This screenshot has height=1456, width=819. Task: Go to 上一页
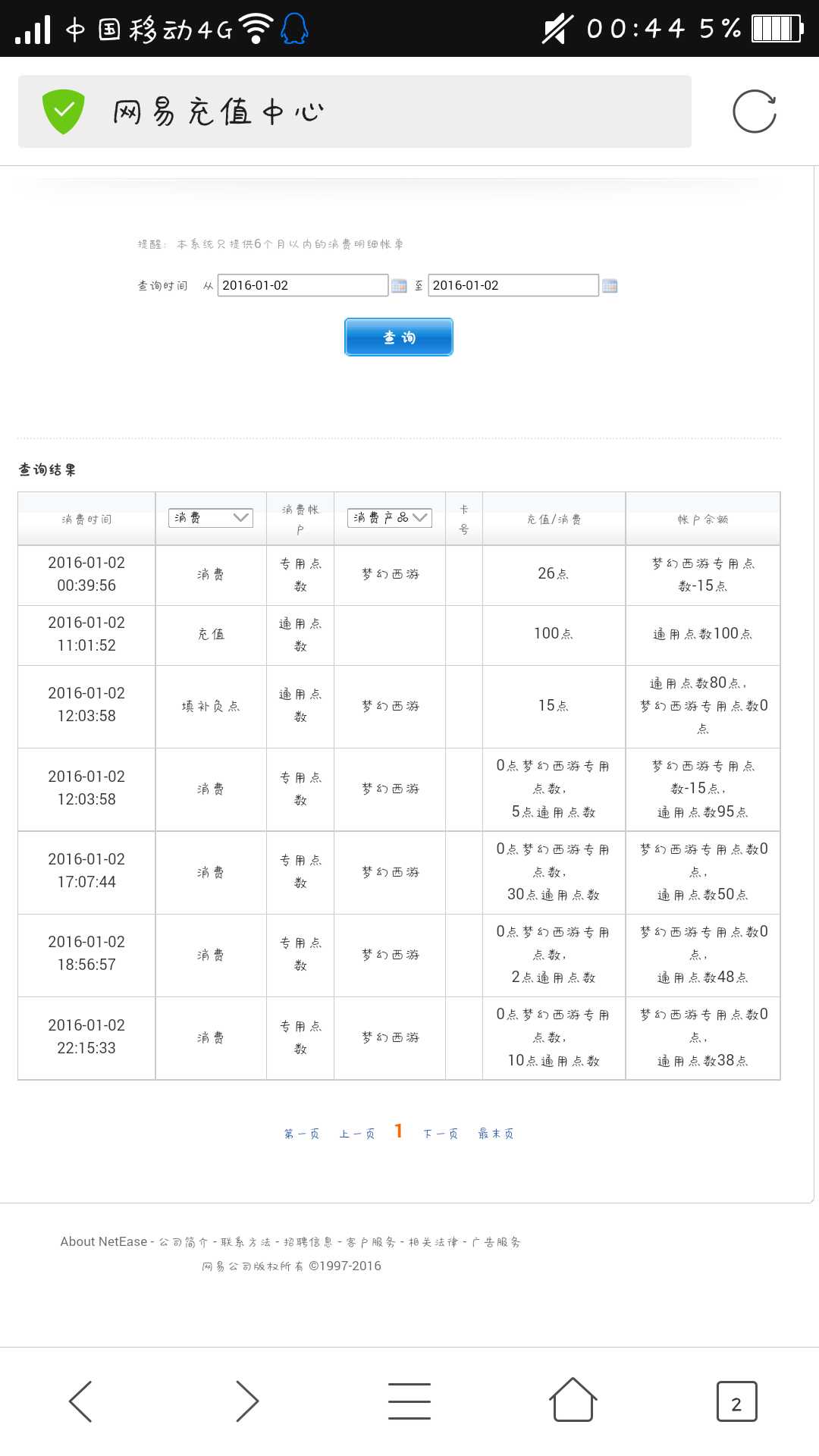[x=357, y=1134]
